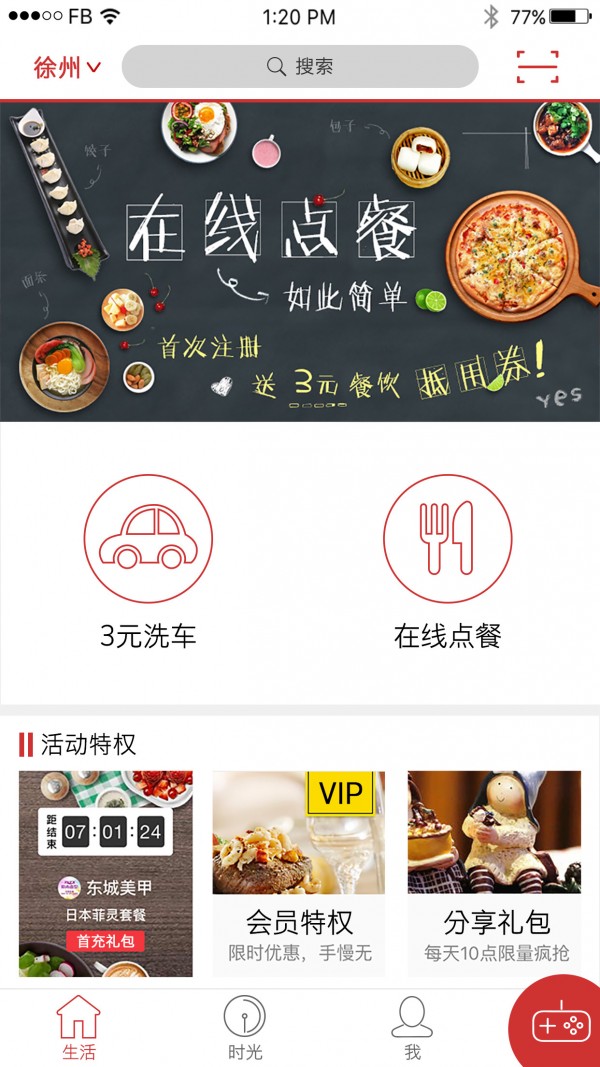This screenshot has height=1067, width=600.
Task: Switch to the 我 profile tab
Action: pyautogui.click(x=412, y=1027)
